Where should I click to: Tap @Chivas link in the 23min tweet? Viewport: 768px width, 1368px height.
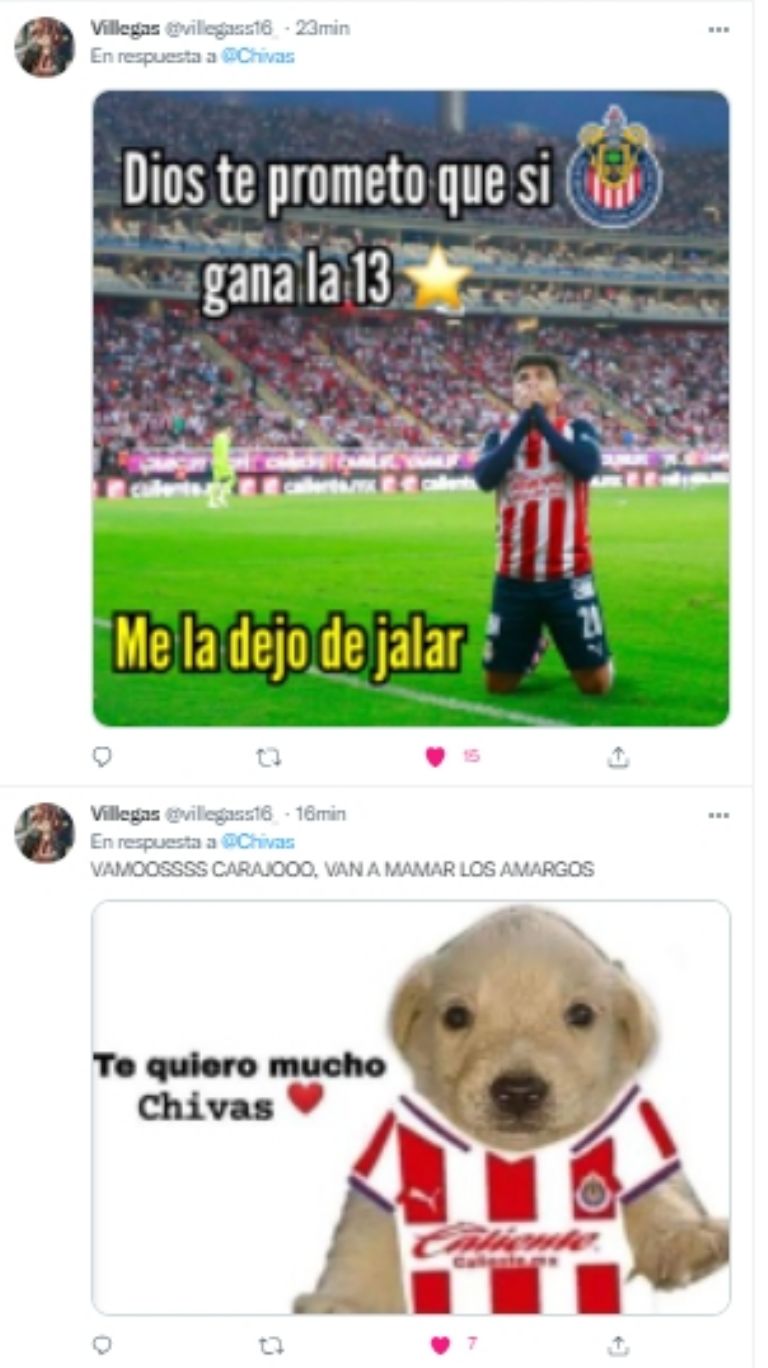coord(258,56)
